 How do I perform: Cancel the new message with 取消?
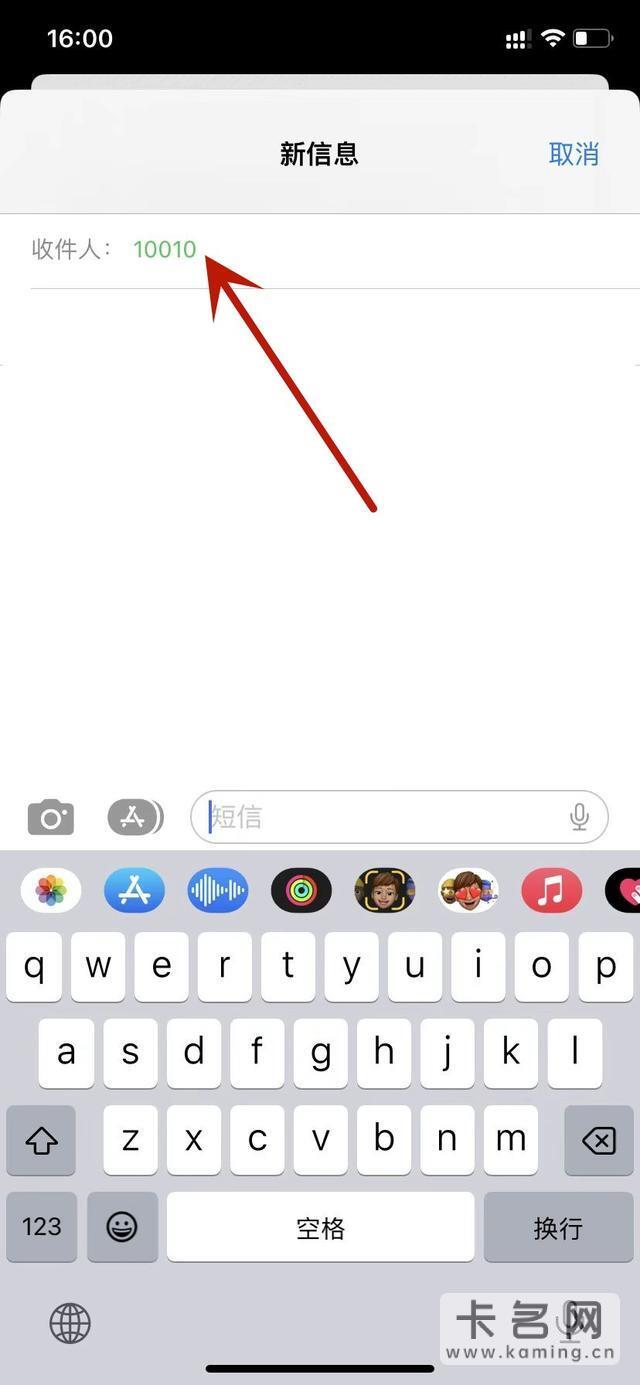click(573, 154)
